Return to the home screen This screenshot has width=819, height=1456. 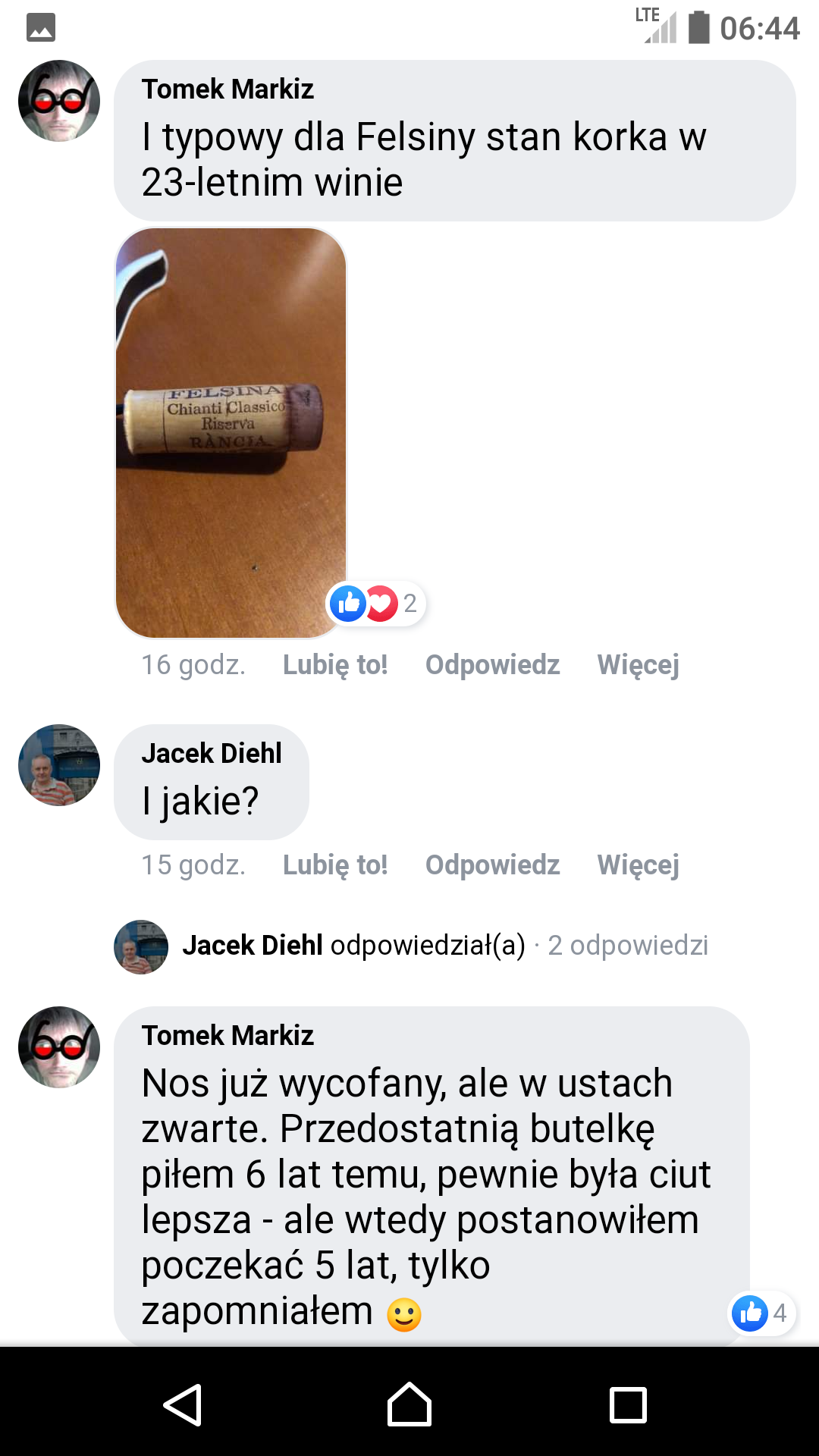(x=409, y=1405)
